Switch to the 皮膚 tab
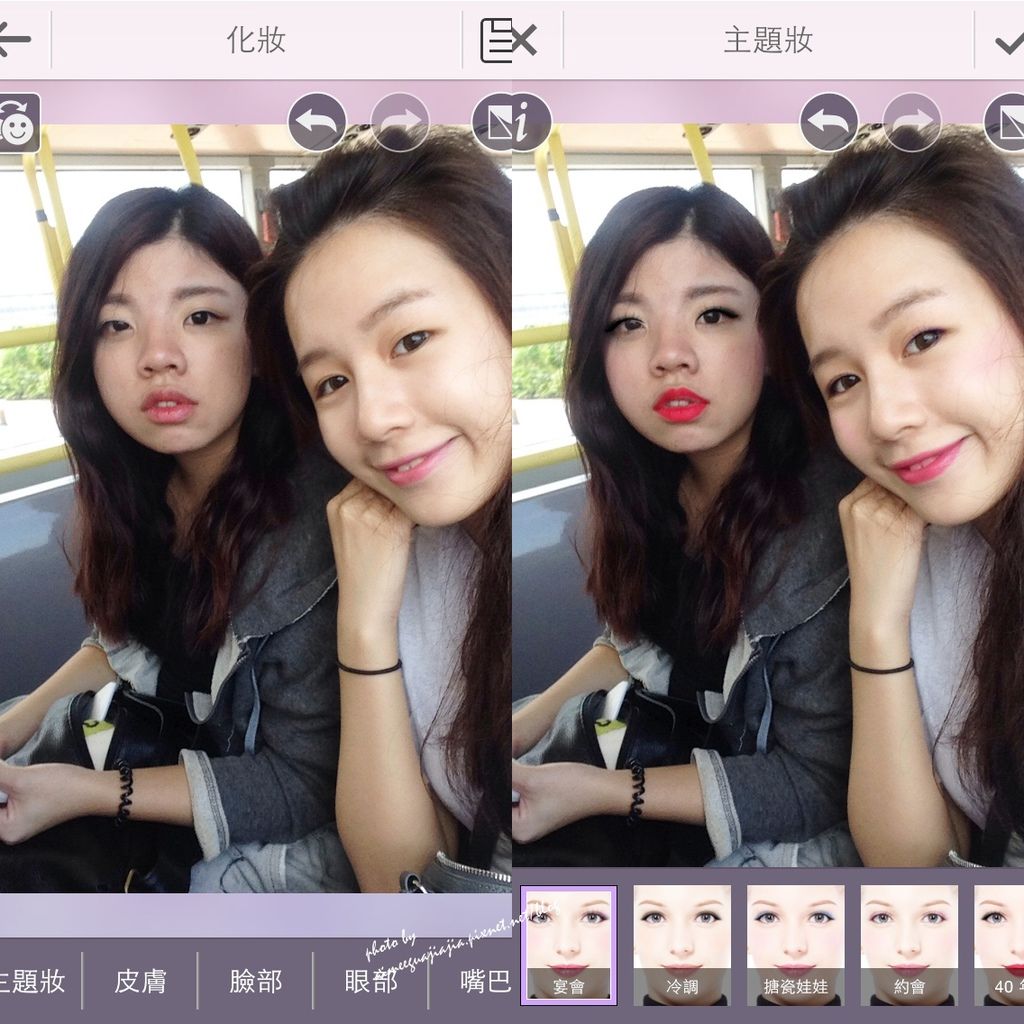 pos(140,981)
